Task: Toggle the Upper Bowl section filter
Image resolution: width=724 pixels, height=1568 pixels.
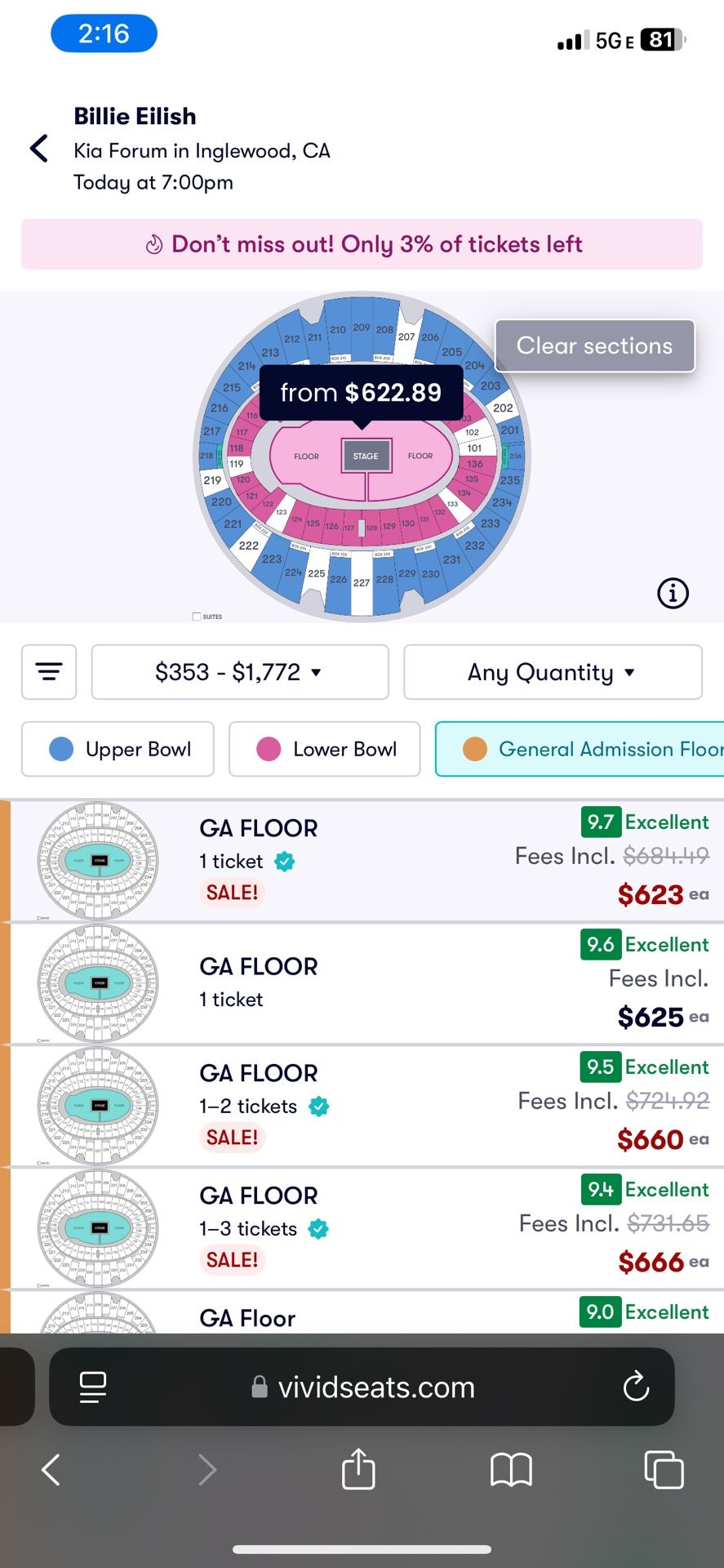Action: coord(117,749)
